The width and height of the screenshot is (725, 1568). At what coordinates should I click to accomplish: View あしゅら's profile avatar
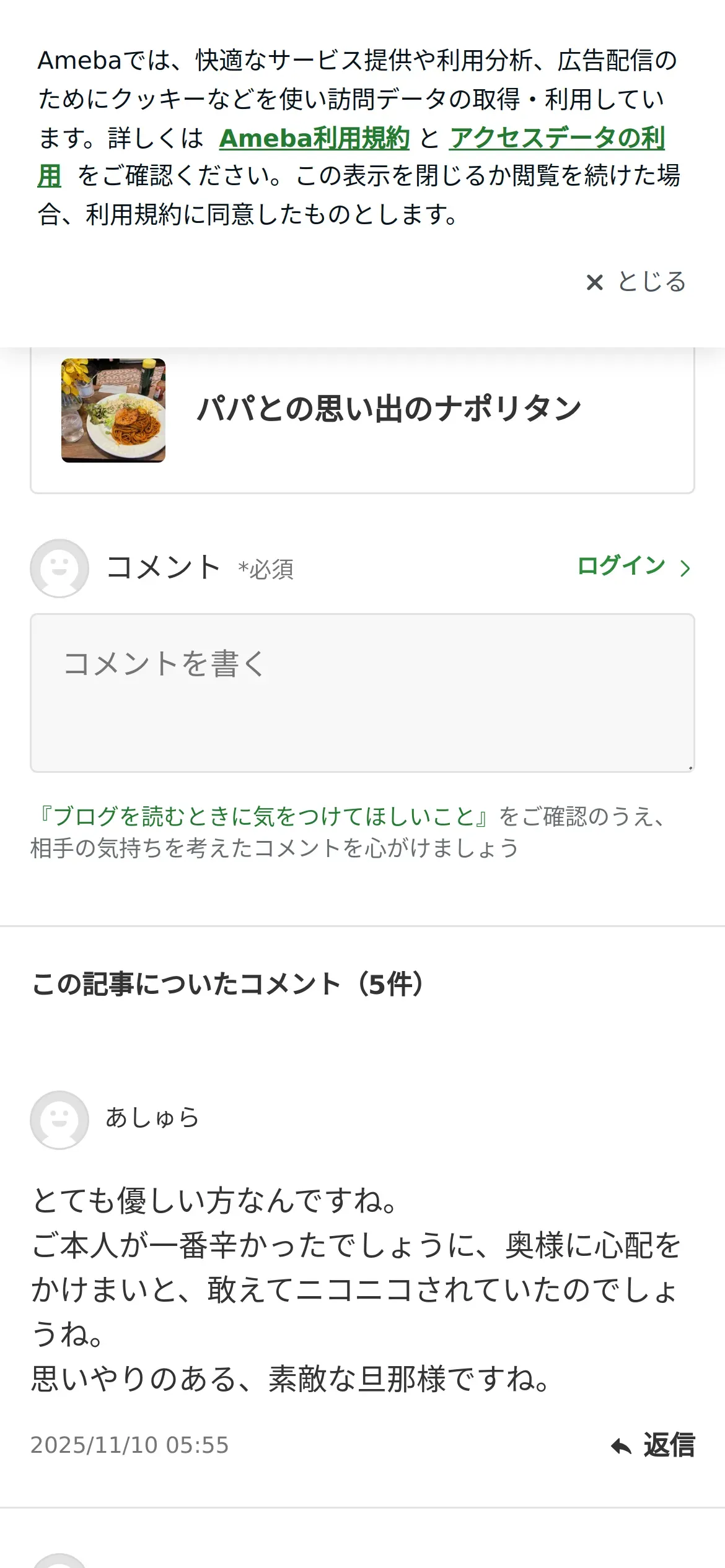[x=59, y=1120]
